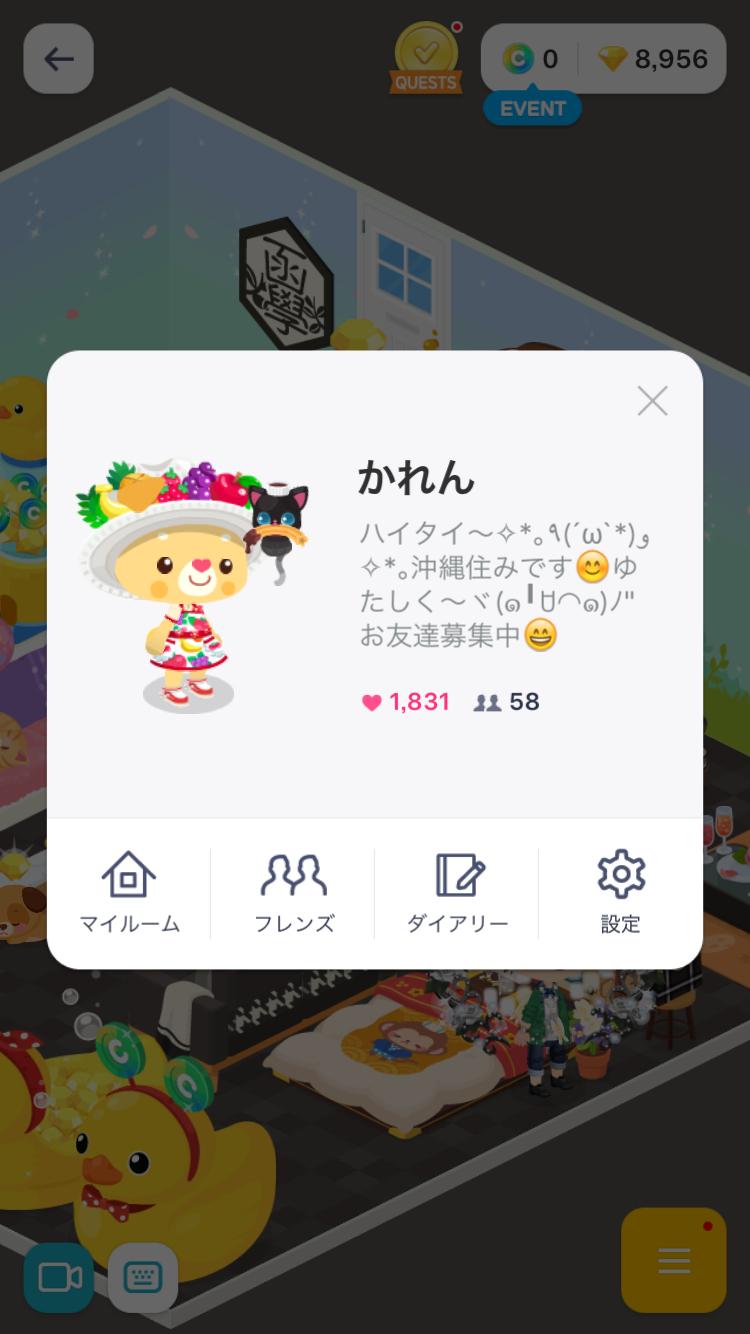Open the yellow hamburger menu button
The image size is (750, 1334).
tap(673, 1260)
